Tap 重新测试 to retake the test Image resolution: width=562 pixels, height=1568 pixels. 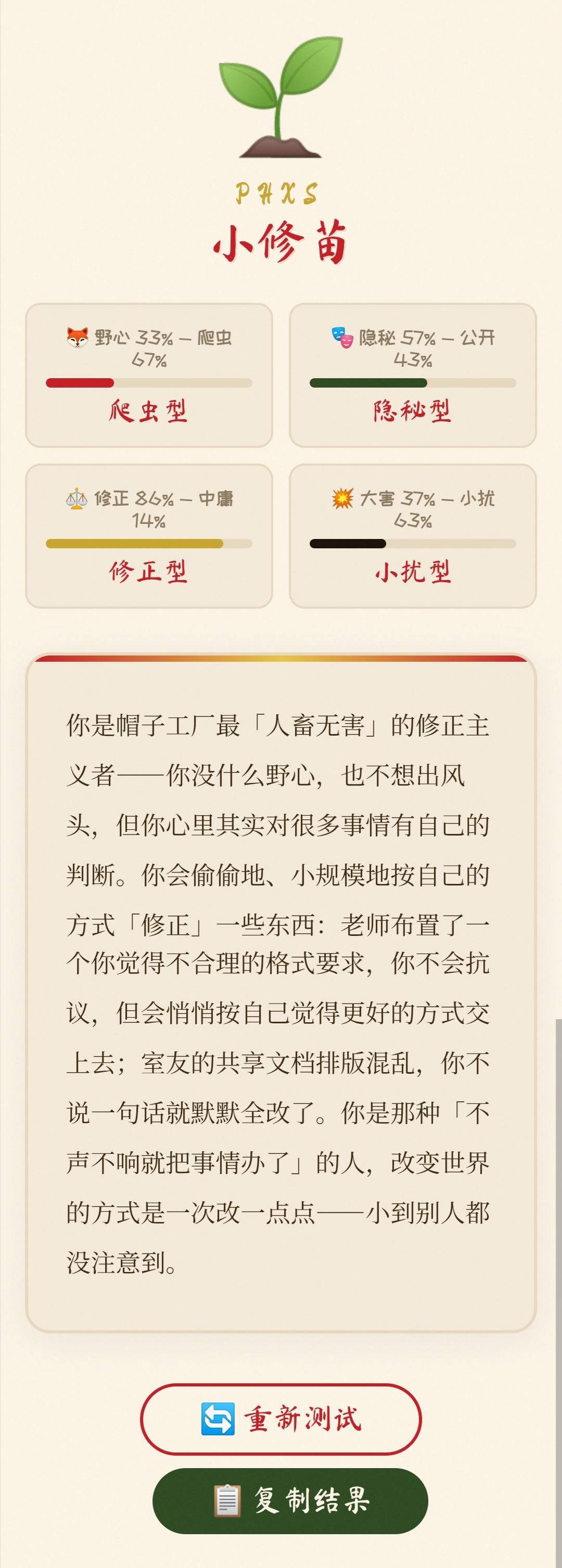point(280,1419)
